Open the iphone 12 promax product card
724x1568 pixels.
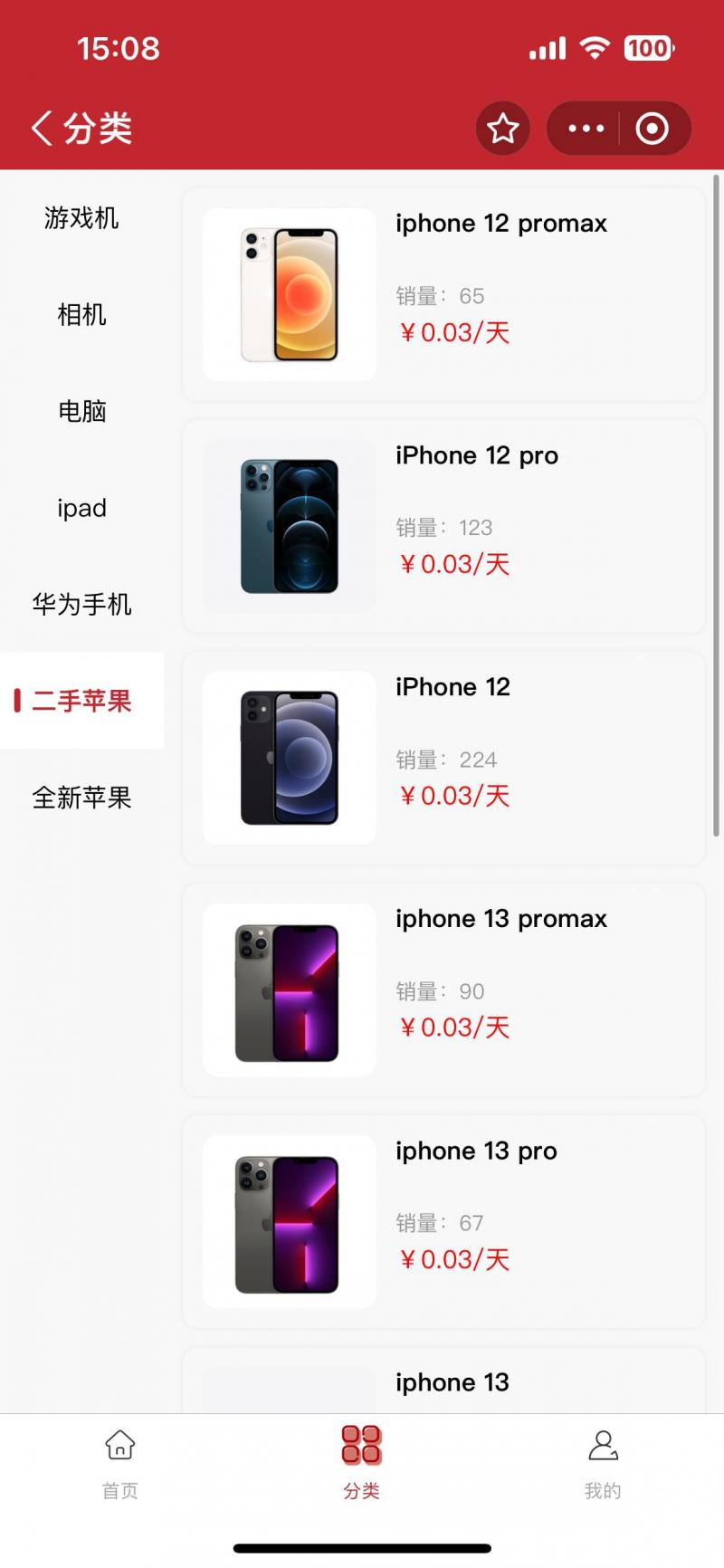pos(443,294)
